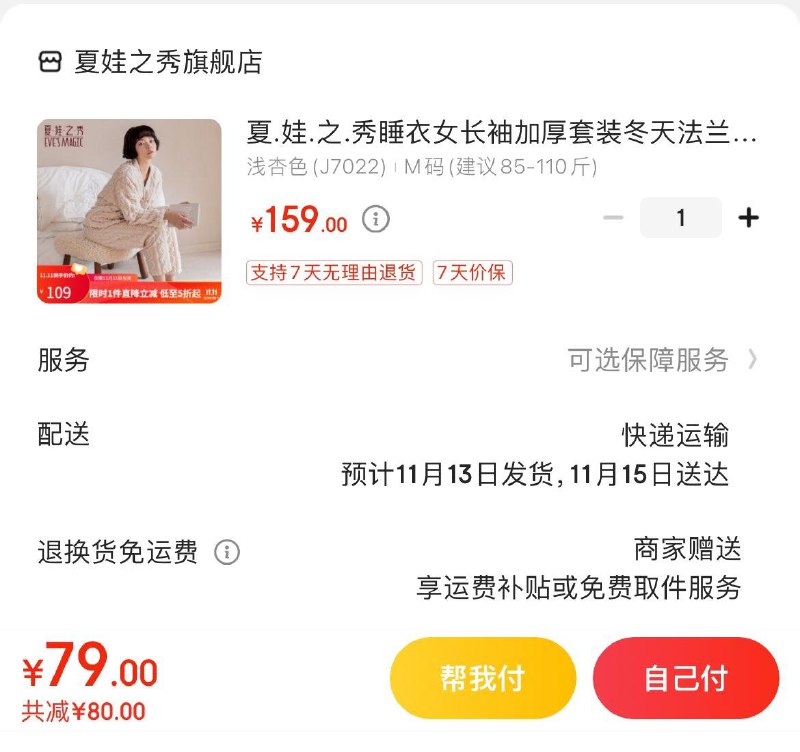This screenshot has height=752, width=800.
Task: Tap the 7天价保 price protection tag
Action: point(472,273)
